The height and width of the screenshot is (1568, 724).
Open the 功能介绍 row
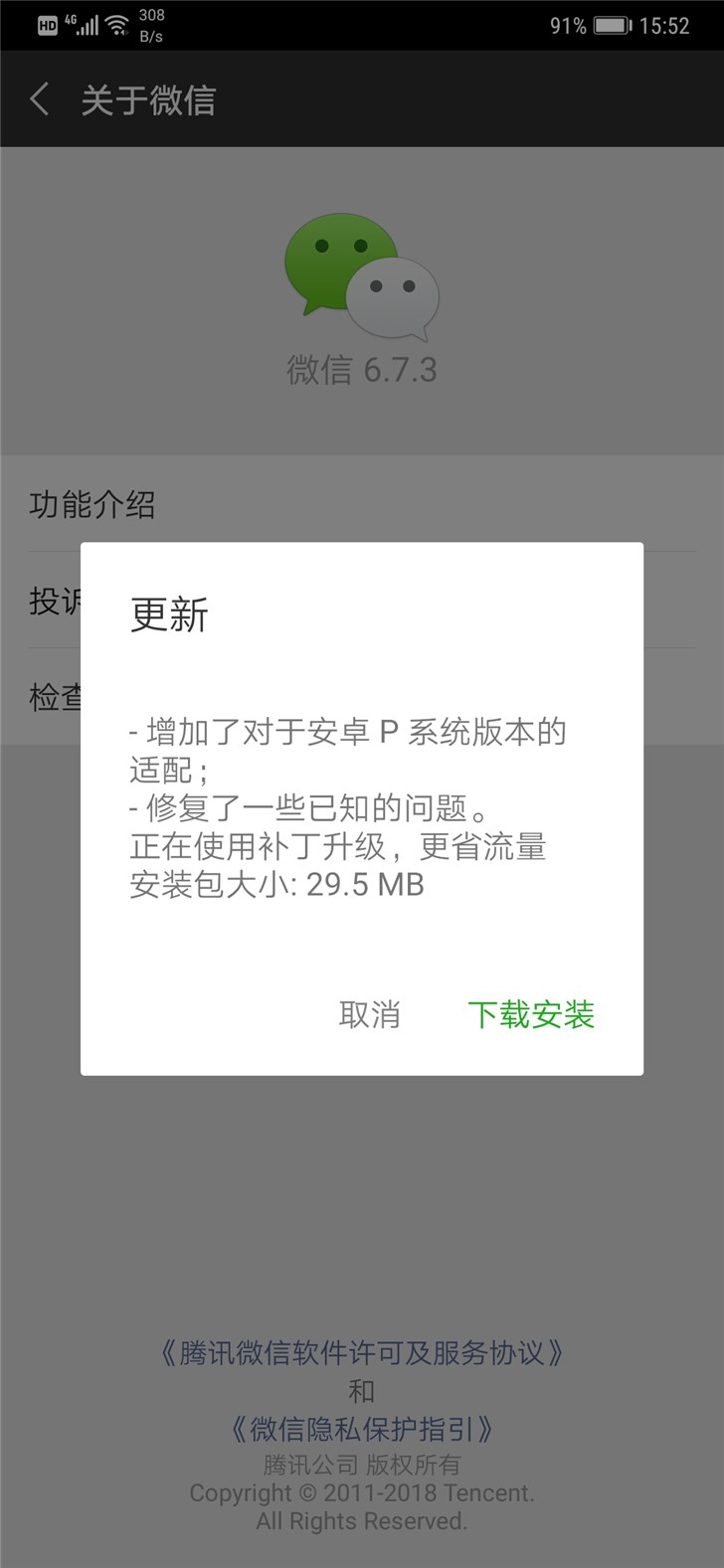point(92,505)
